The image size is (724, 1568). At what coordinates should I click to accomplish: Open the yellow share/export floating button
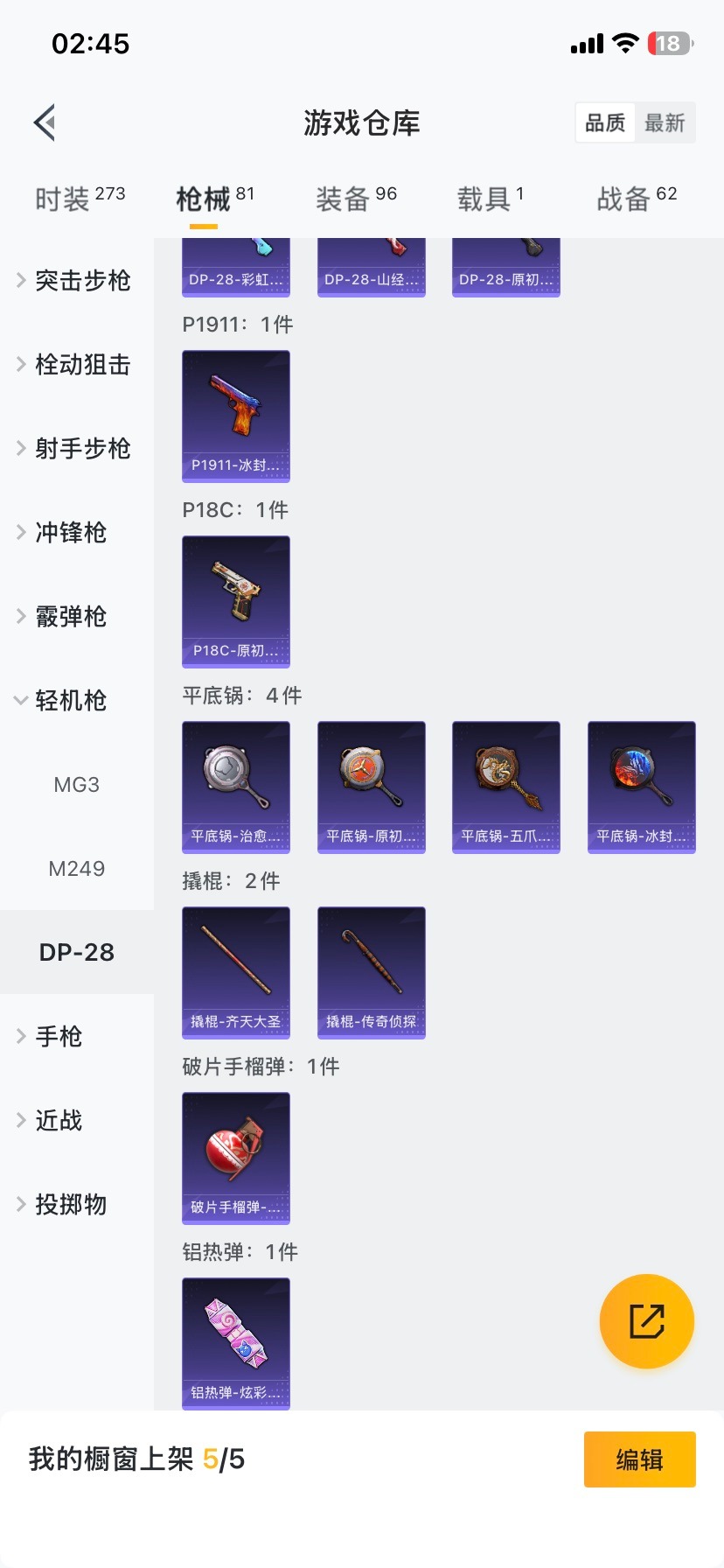pyautogui.click(x=646, y=1320)
